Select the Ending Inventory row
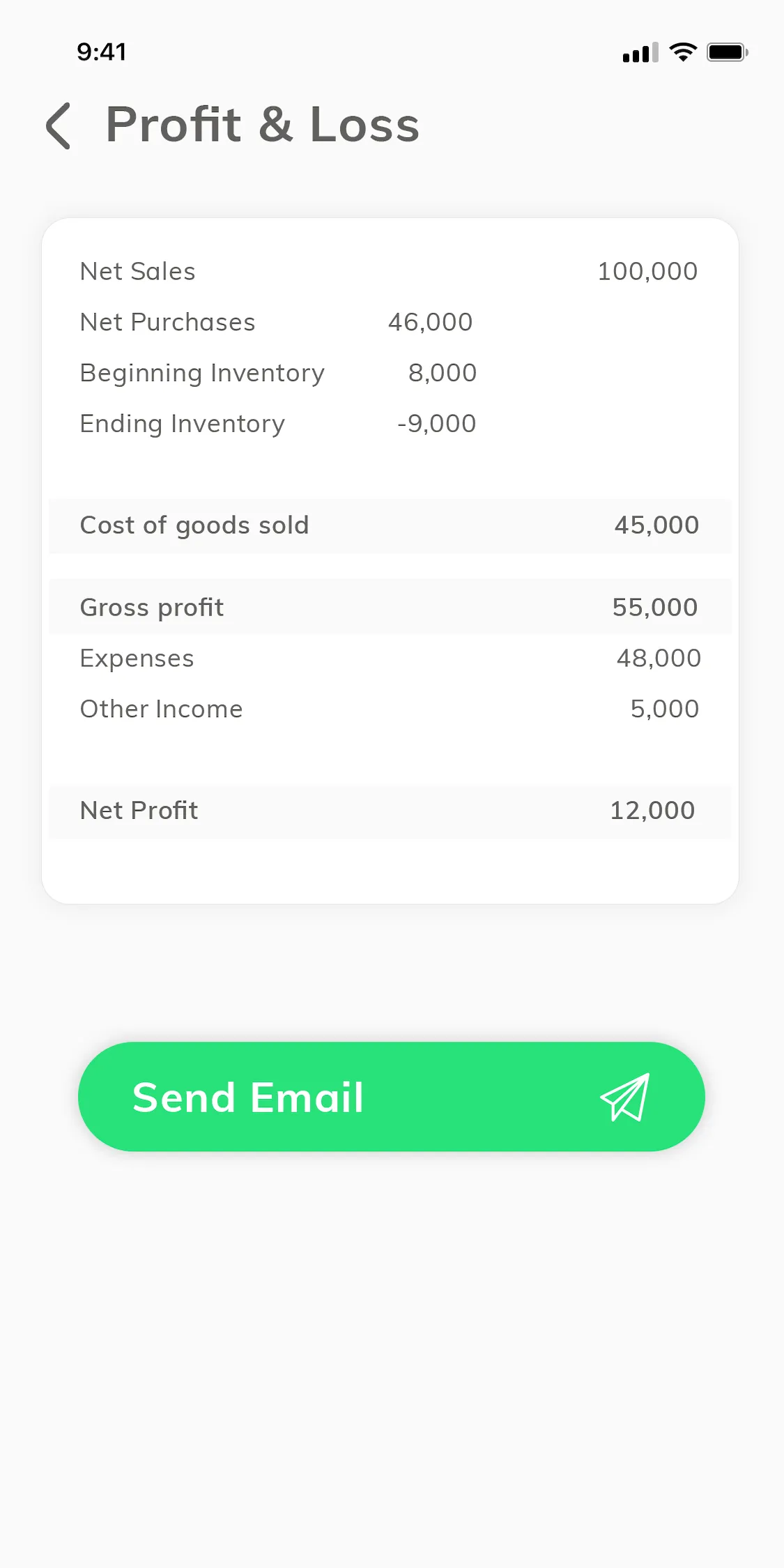 pos(390,423)
